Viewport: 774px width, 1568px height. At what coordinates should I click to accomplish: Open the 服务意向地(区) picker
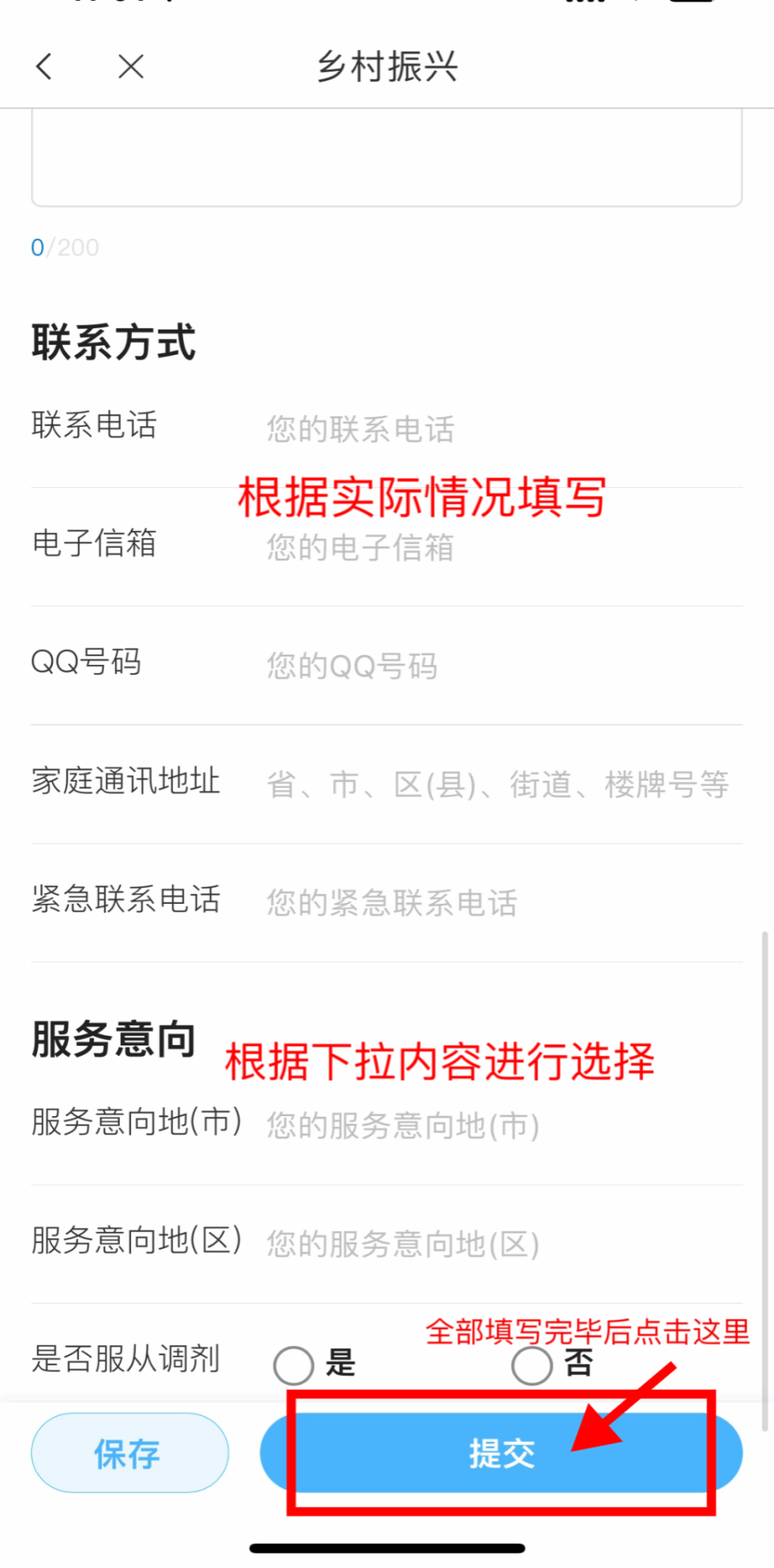(499, 1243)
